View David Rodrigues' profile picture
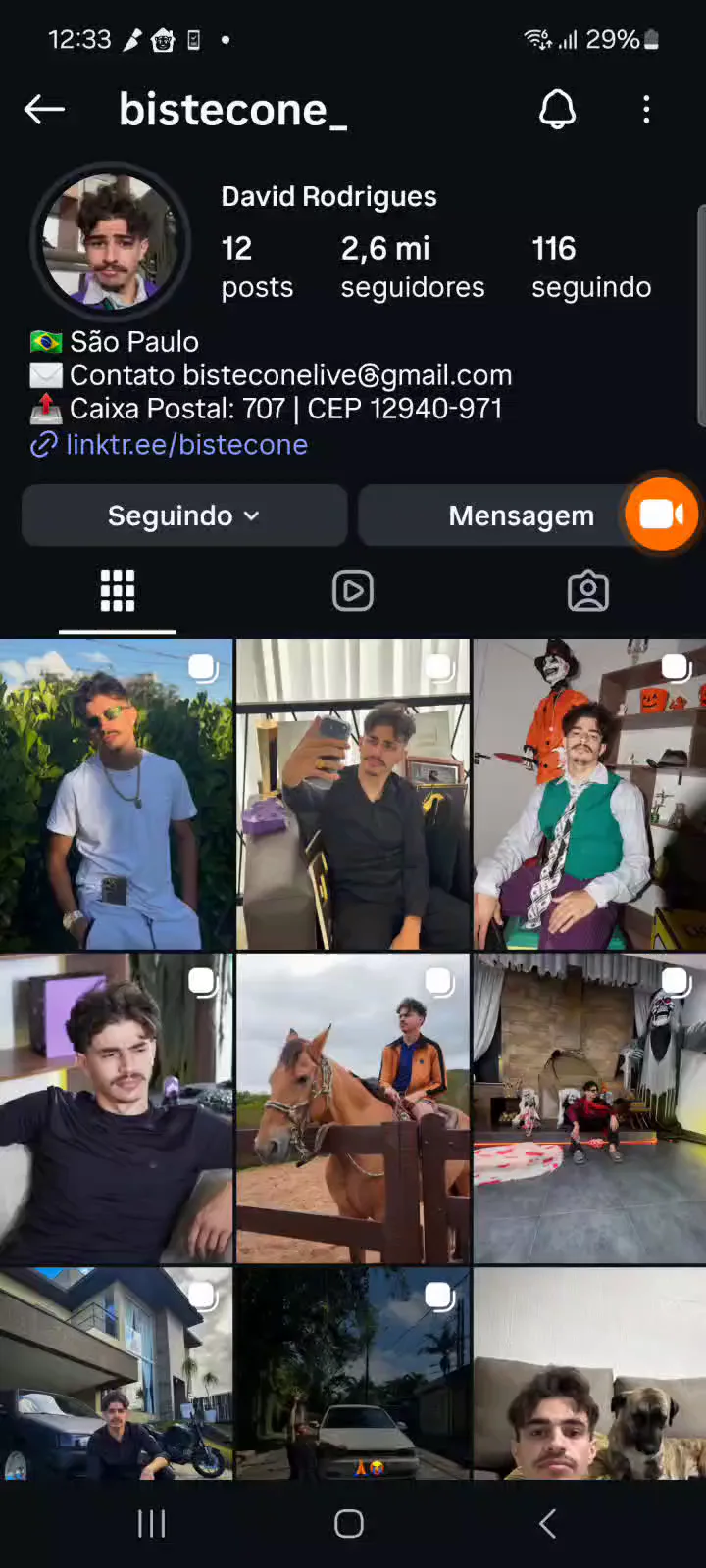Image resolution: width=706 pixels, height=1568 pixels. click(110, 241)
